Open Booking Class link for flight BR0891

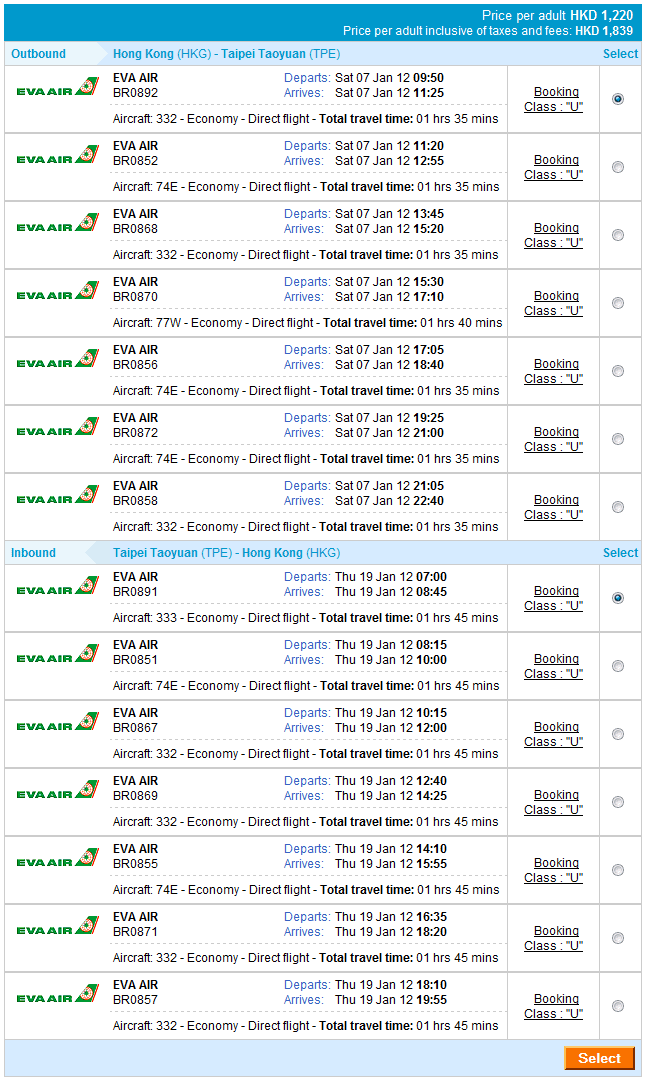(x=554, y=598)
